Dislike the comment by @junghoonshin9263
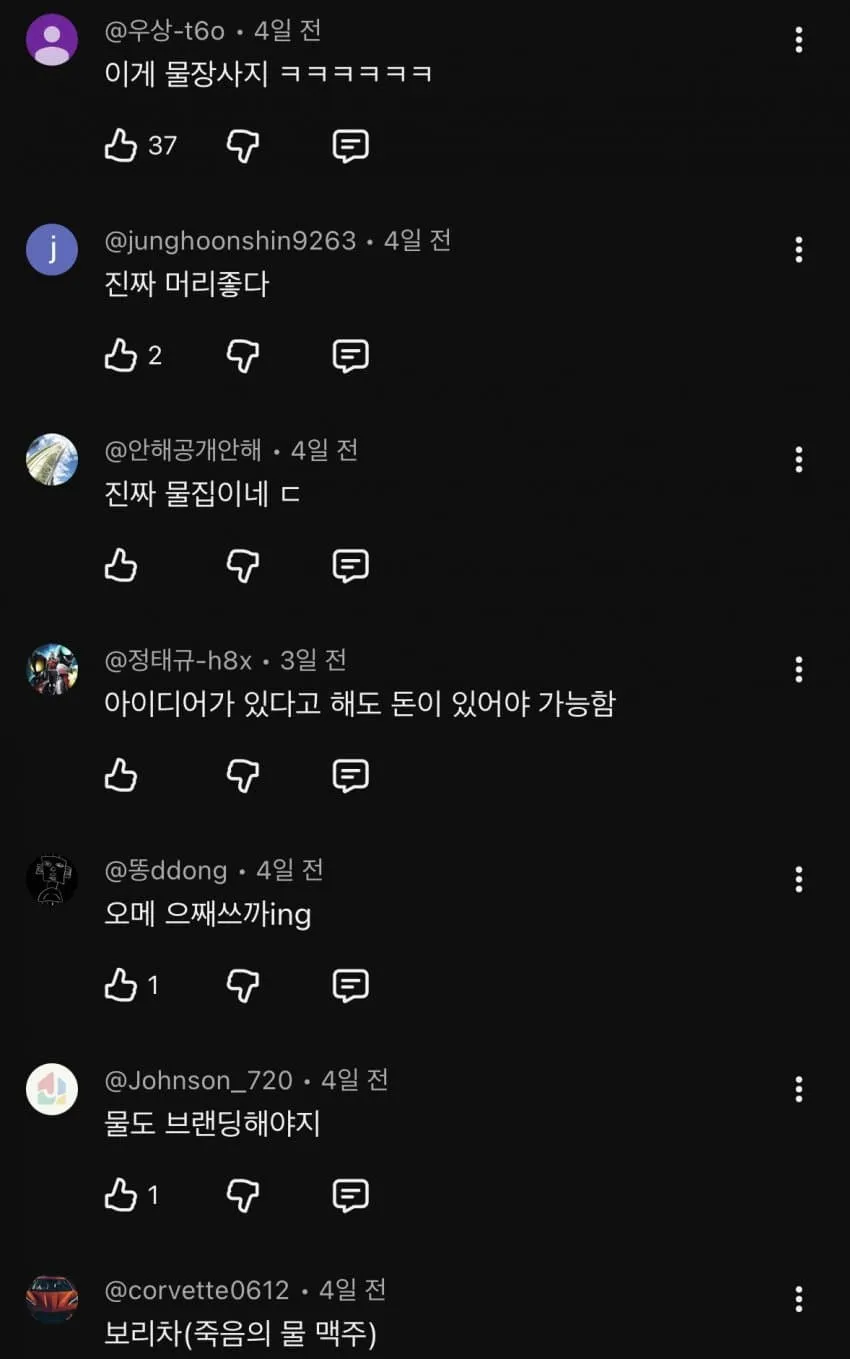This screenshot has width=850, height=1359. pos(243,356)
